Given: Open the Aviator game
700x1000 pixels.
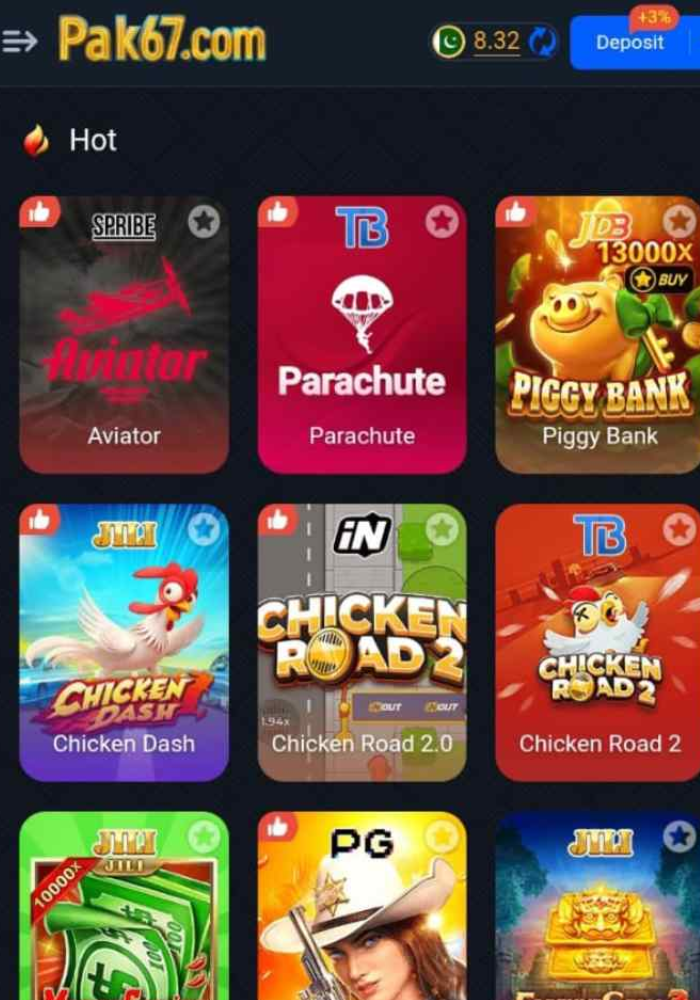Looking at the screenshot, I should coord(124,335).
